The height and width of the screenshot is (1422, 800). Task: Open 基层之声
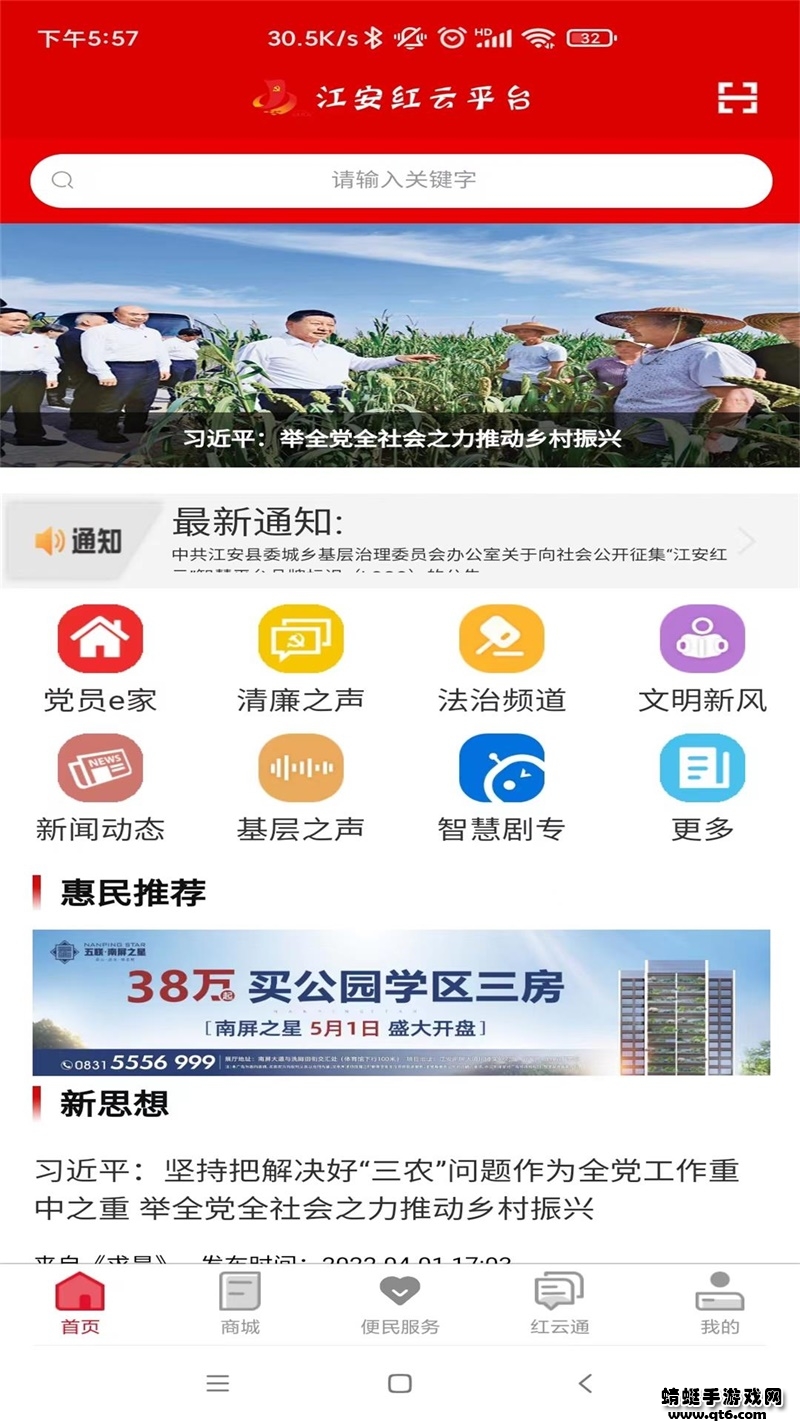(x=300, y=789)
